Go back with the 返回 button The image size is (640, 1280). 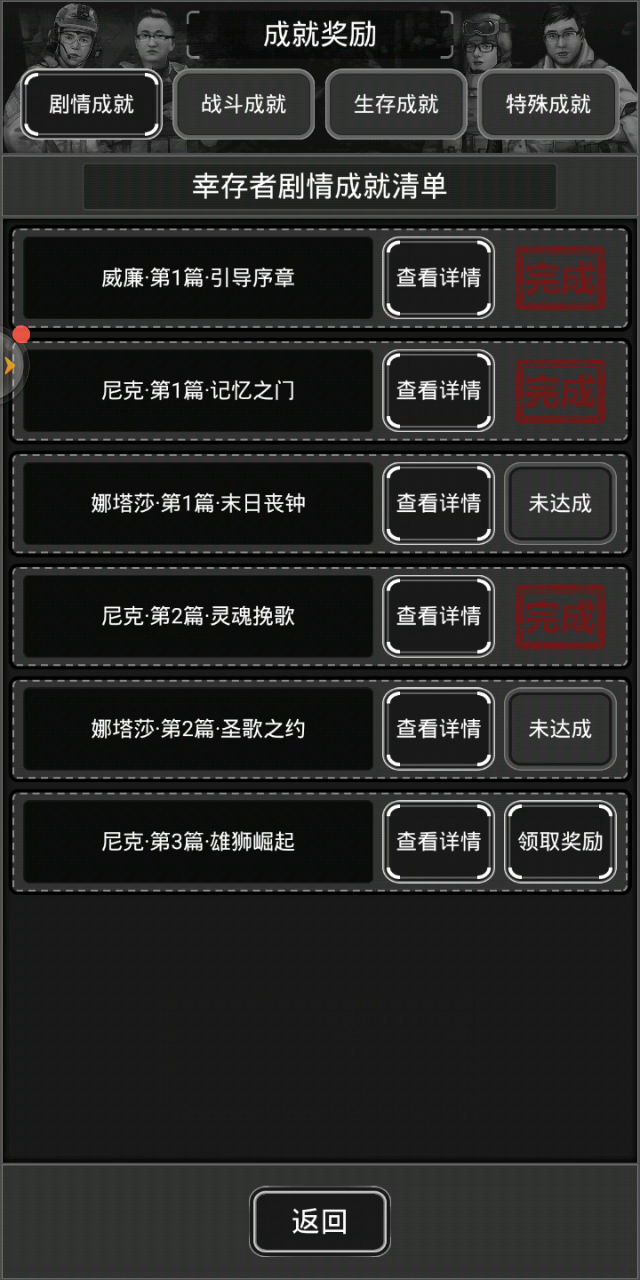(x=319, y=1221)
